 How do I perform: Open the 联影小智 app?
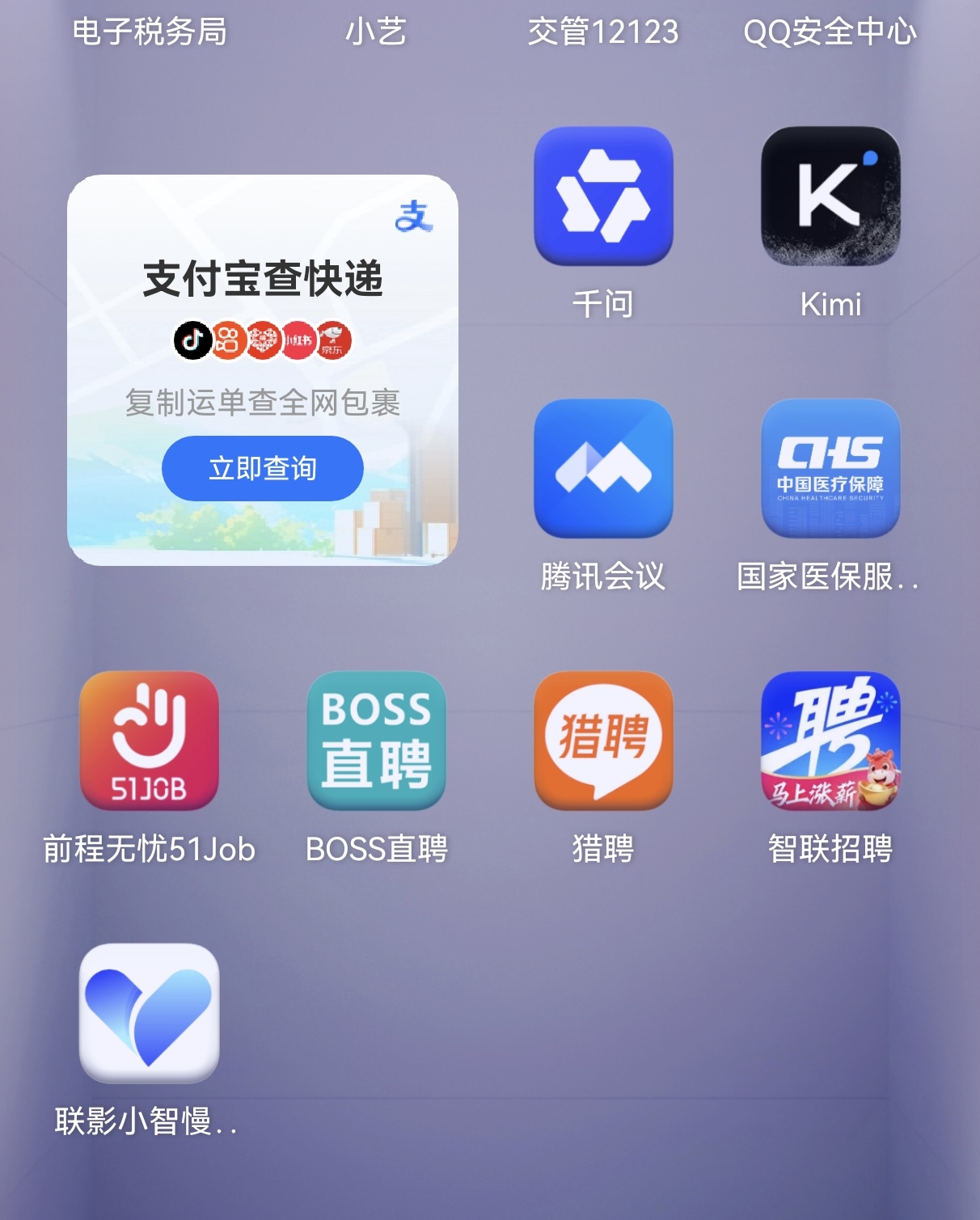pos(150,1013)
